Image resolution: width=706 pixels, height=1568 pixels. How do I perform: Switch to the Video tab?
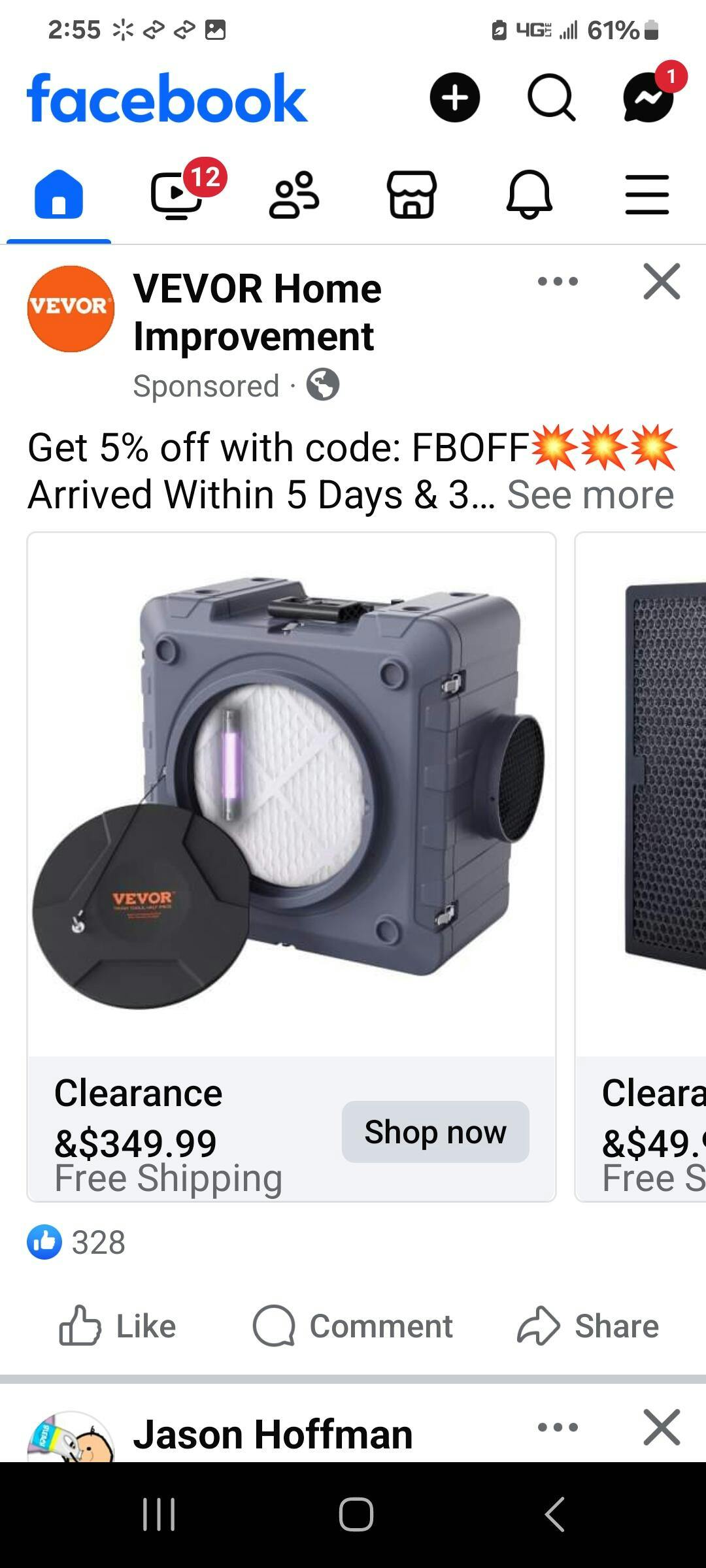[176, 194]
